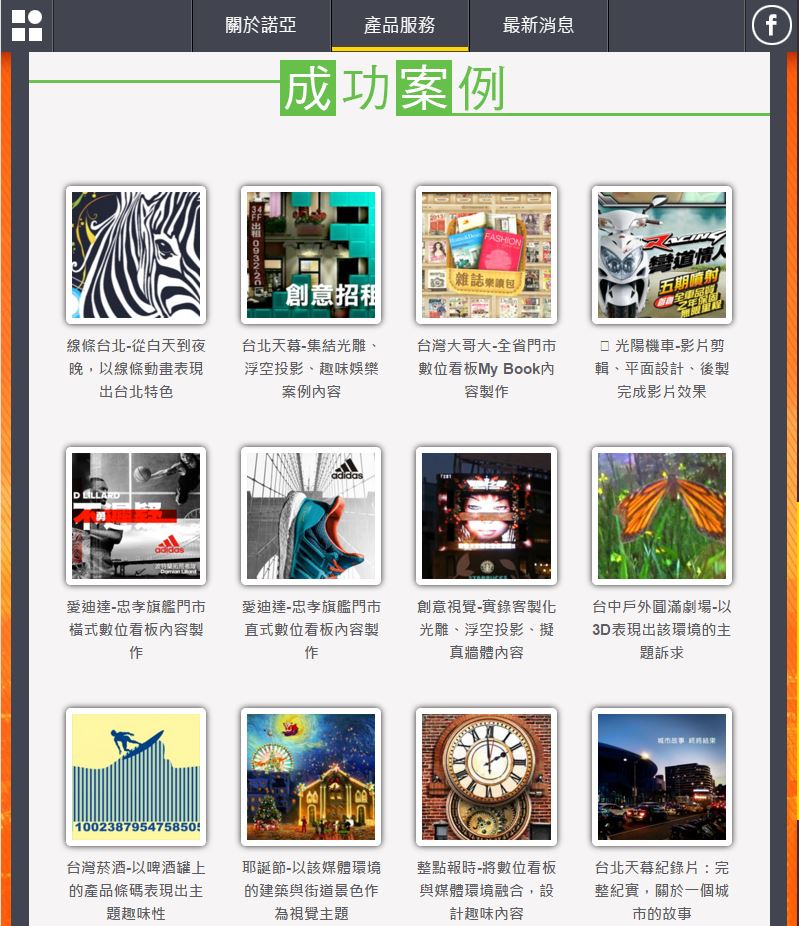Open the Facebook page icon
The width and height of the screenshot is (799, 926).
(x=771, y=25)
